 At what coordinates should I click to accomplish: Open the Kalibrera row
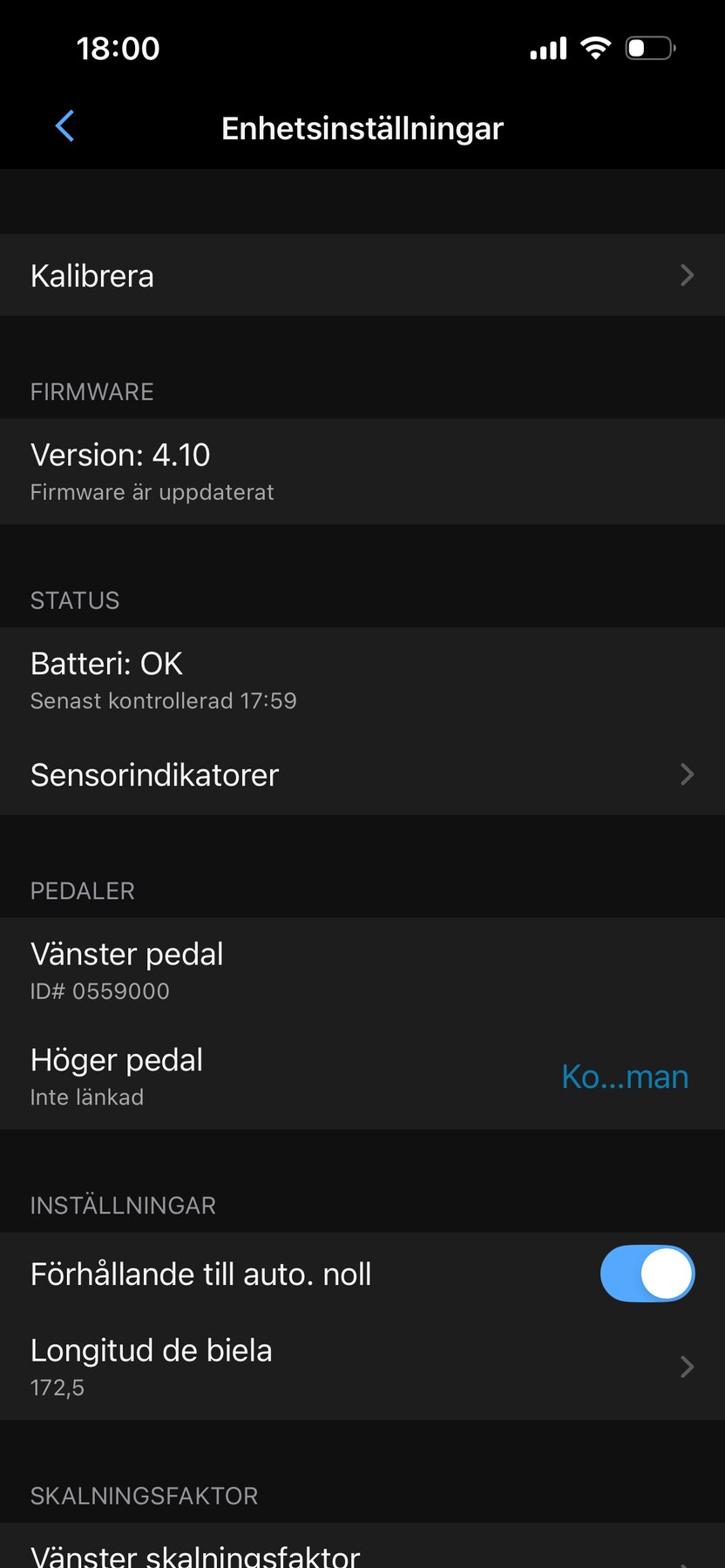point(362,275)
